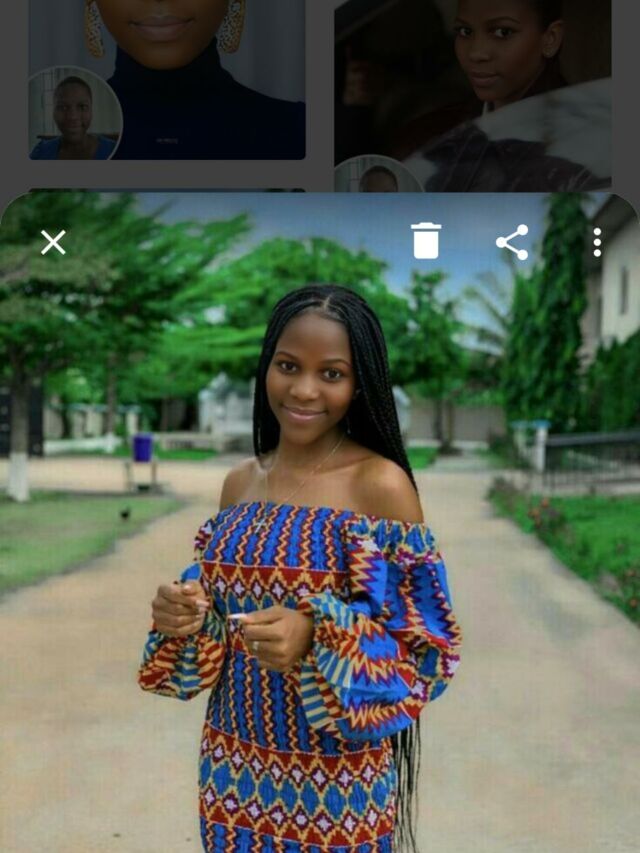Open the three-dot overflow menu
This screenshot has width=640, height=853.
(x=597, y=242)
